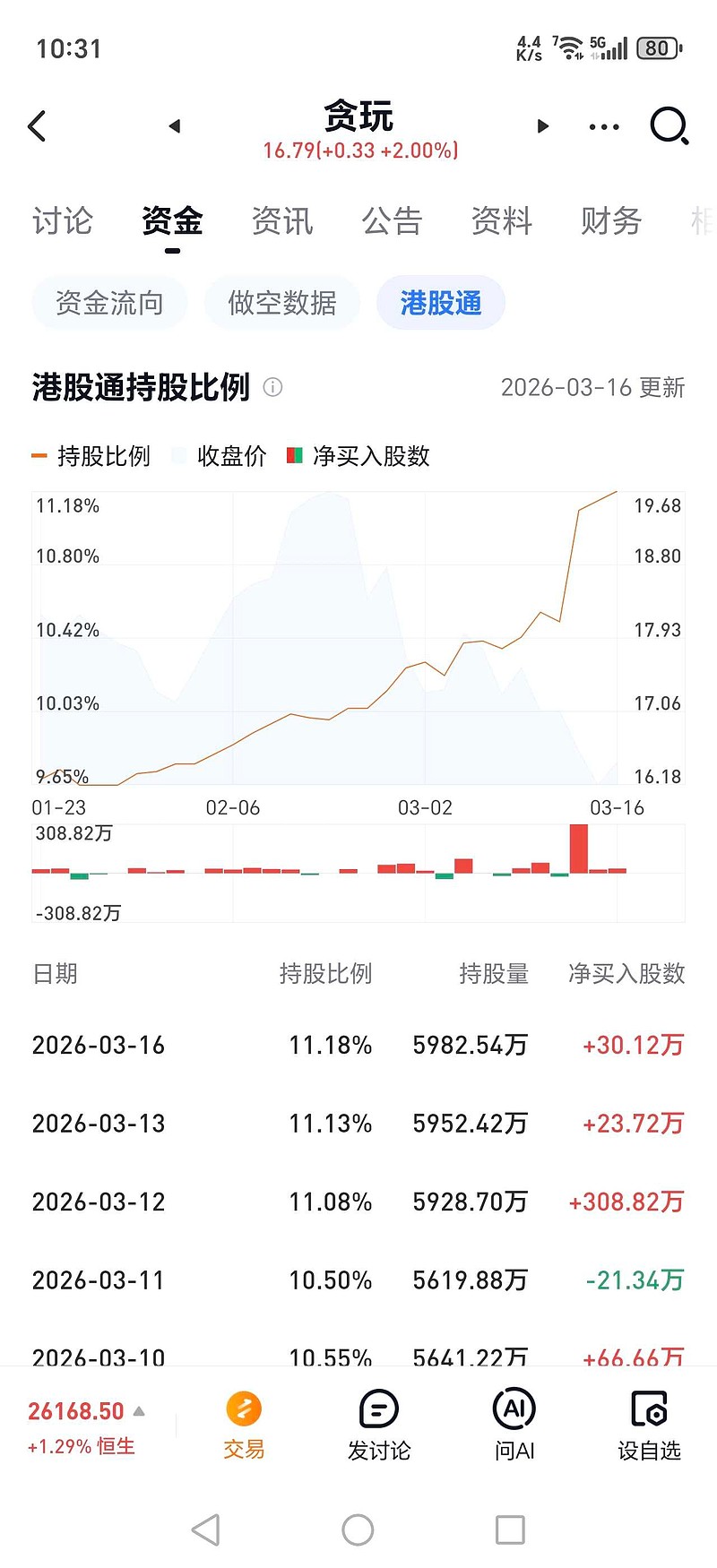Select the 2026-03-12 row in the table

click(x=358, y=1202)
